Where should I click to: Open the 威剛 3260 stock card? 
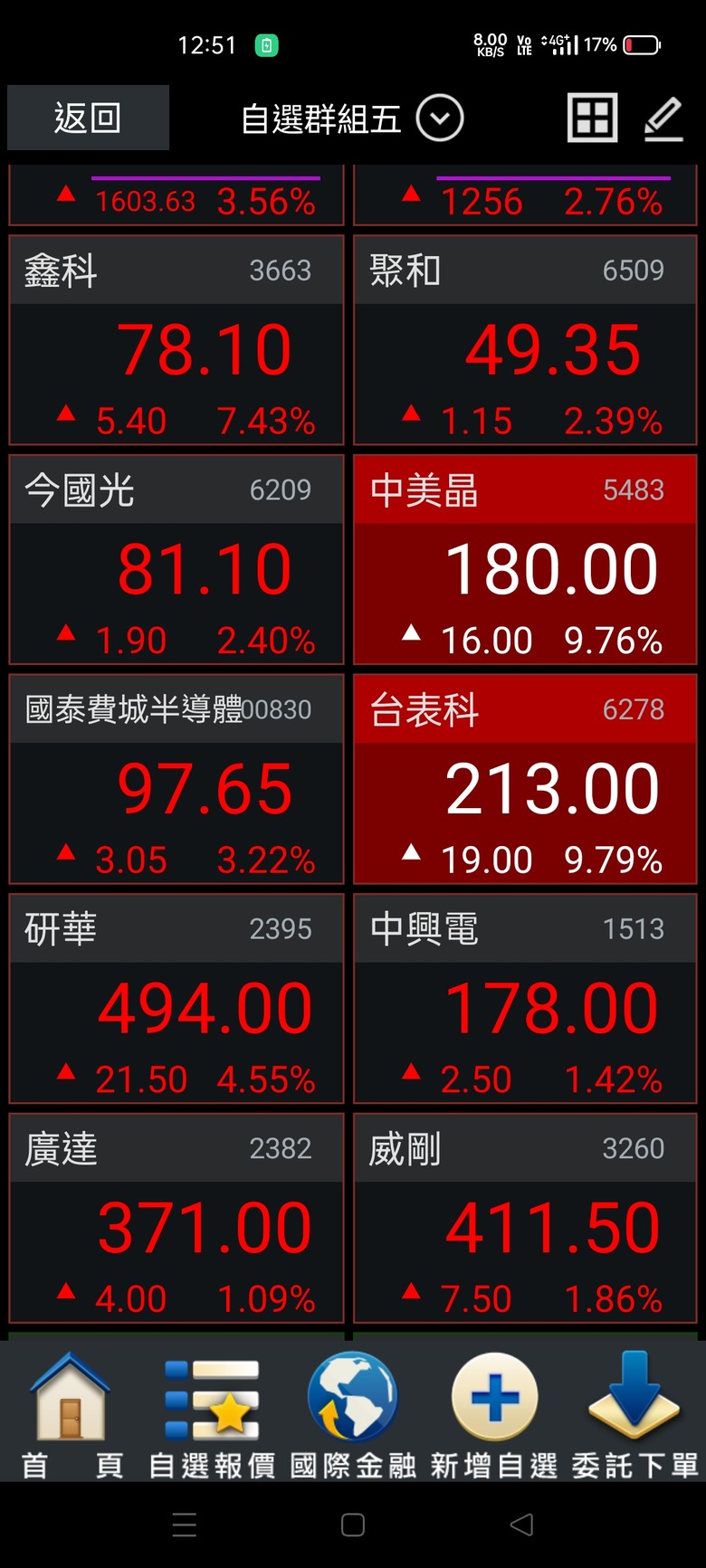click(525, 1219)
